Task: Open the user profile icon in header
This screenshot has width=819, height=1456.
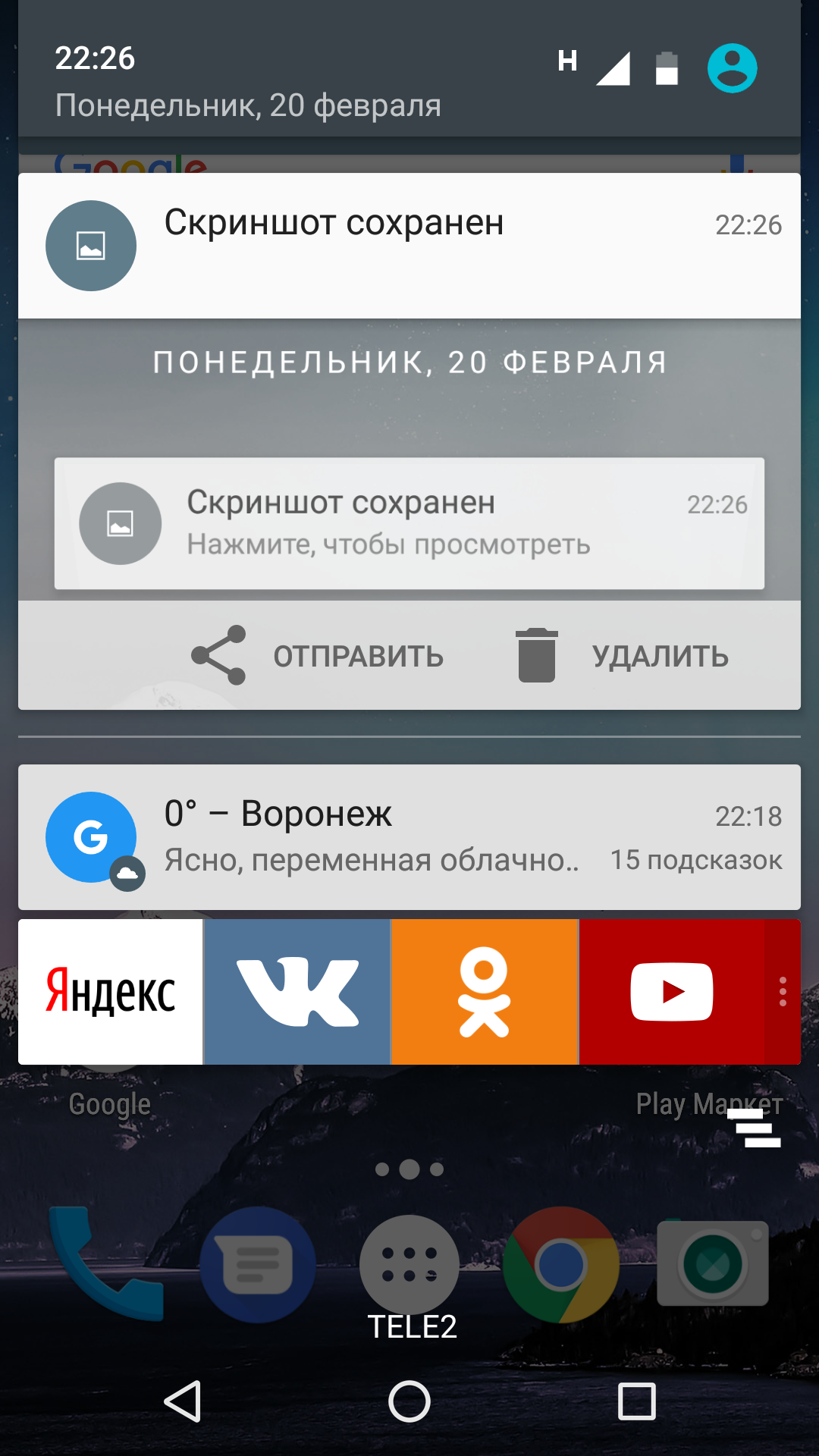Action: 732,68
